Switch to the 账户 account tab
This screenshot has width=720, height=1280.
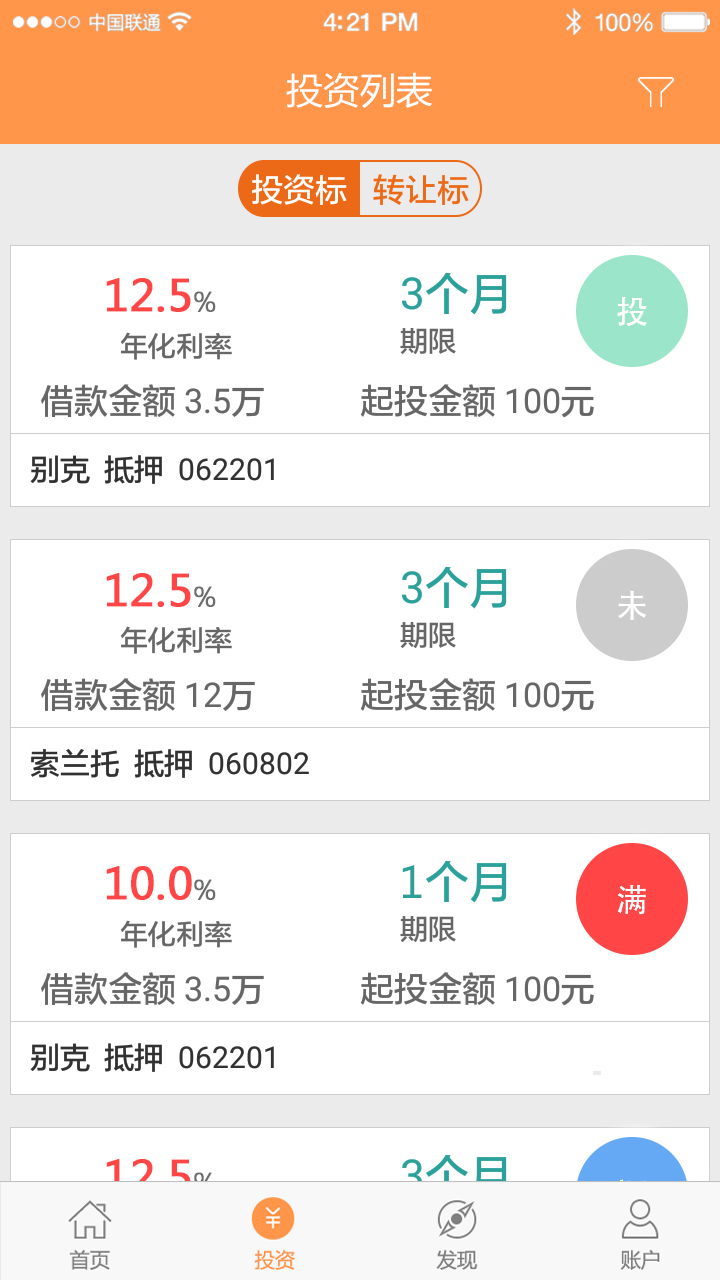(640, 1234)
